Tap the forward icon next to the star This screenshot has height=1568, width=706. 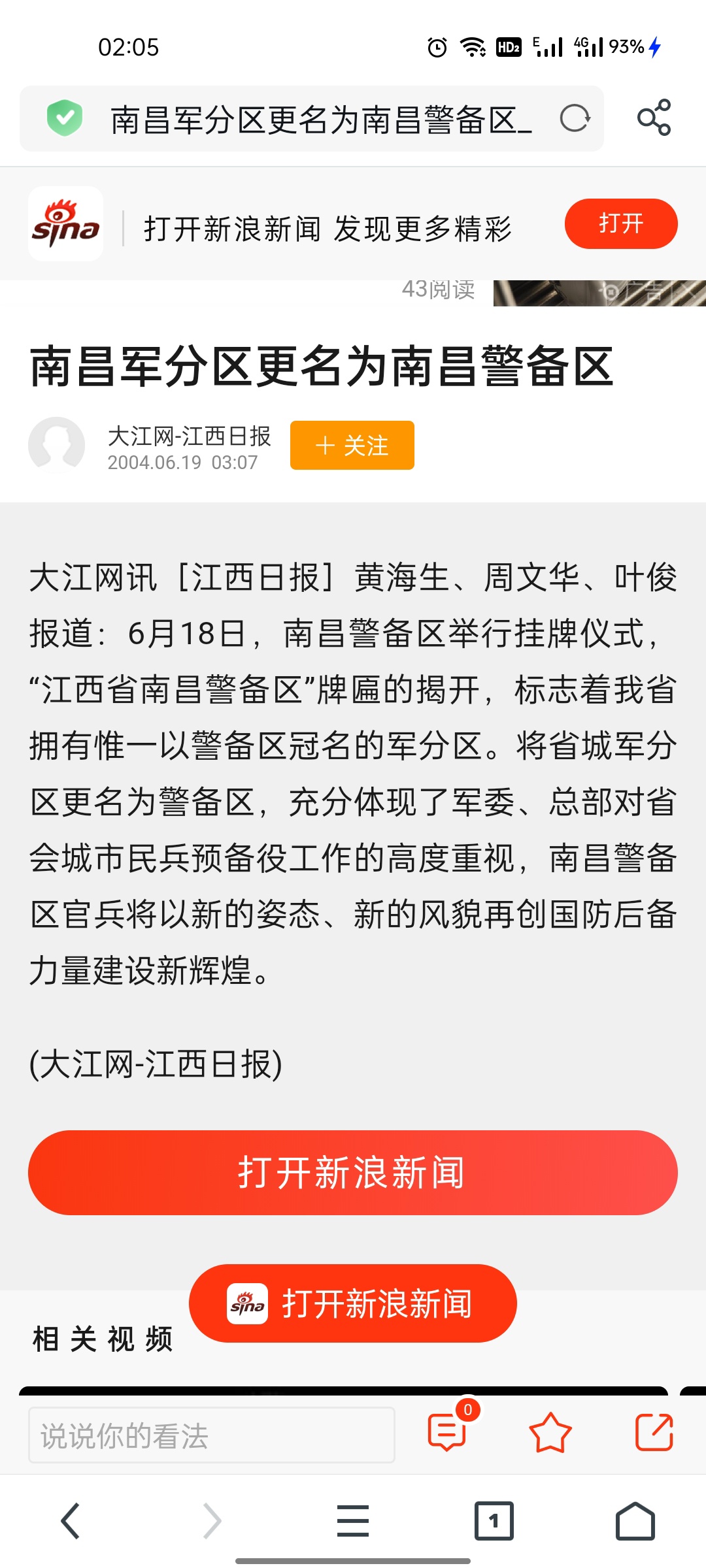654,1432
